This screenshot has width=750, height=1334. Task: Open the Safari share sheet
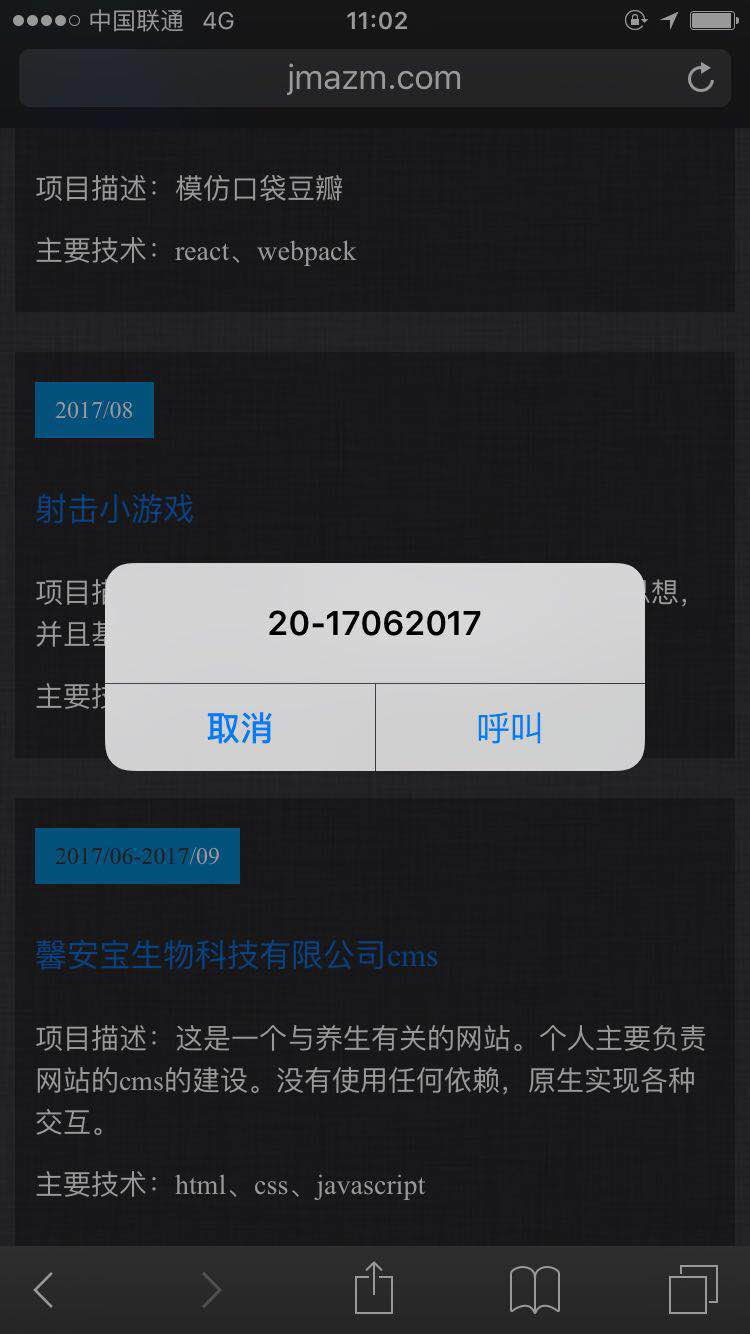pyautogui.click(x=374, y=1288)
